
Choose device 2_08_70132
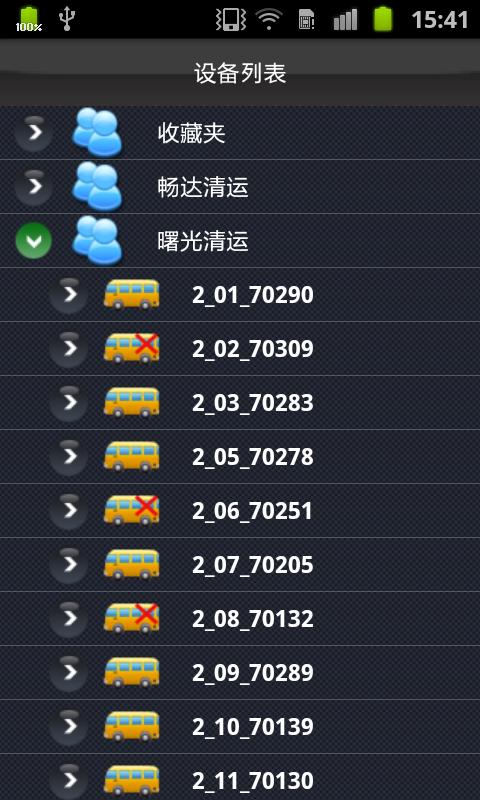240,619
